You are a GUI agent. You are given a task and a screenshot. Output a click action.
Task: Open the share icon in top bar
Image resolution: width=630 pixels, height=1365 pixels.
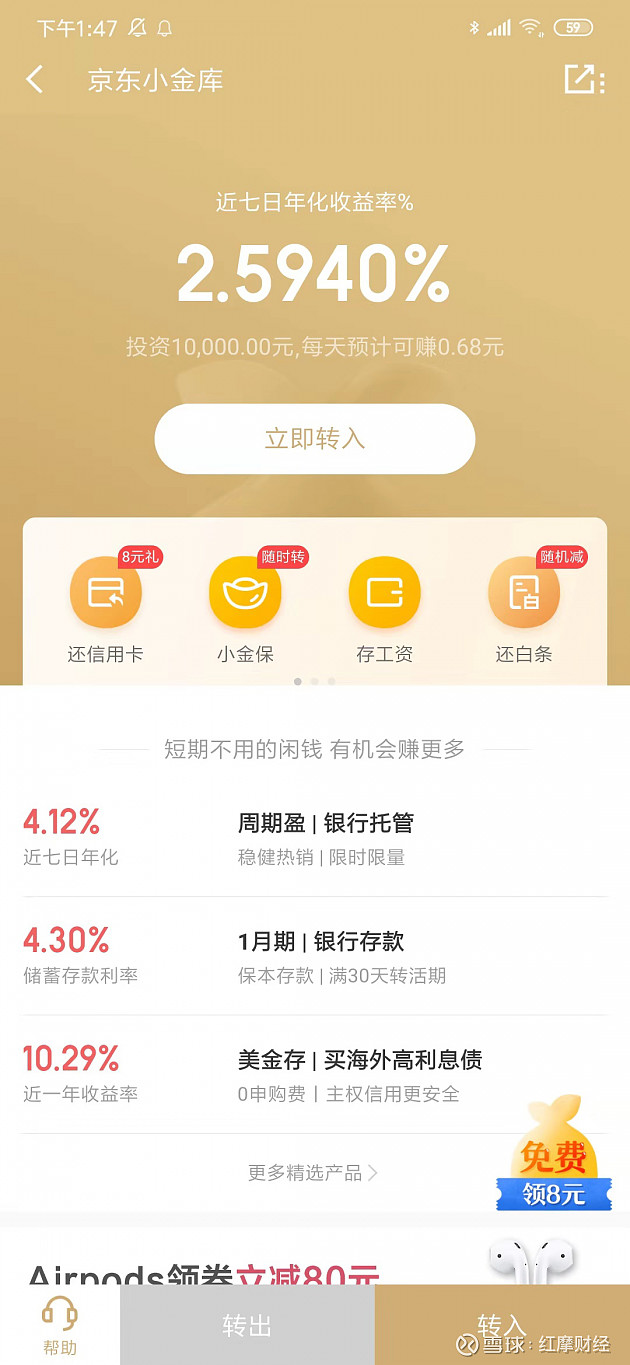[x=584, y=80]
